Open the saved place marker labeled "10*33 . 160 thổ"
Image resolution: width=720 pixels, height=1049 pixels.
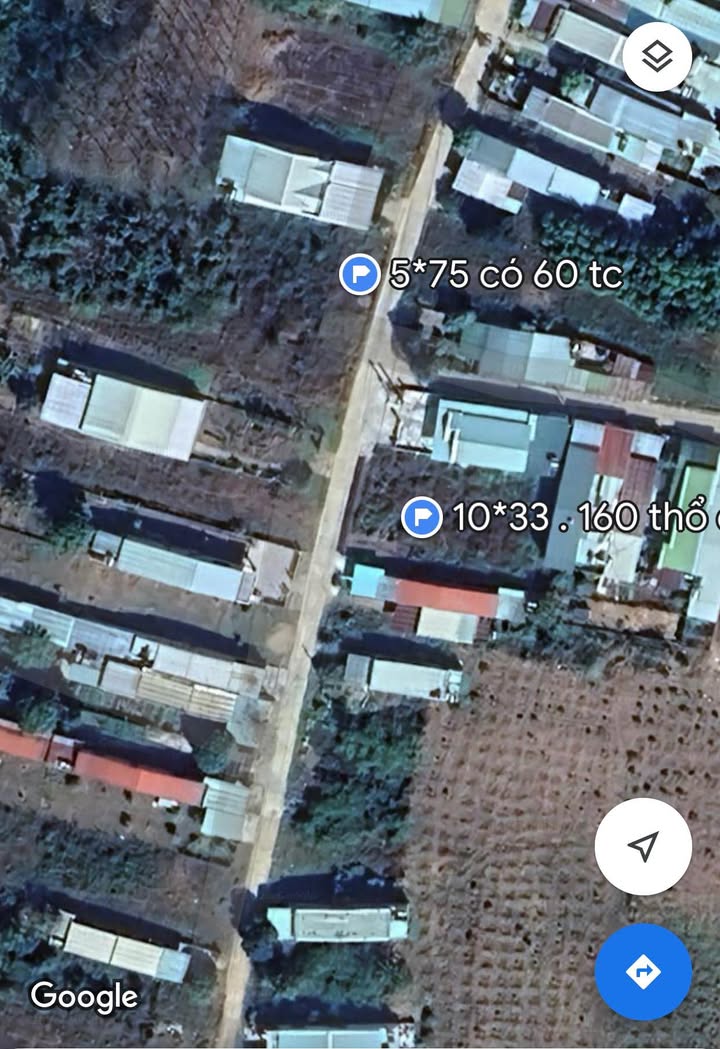click(422, 517)
